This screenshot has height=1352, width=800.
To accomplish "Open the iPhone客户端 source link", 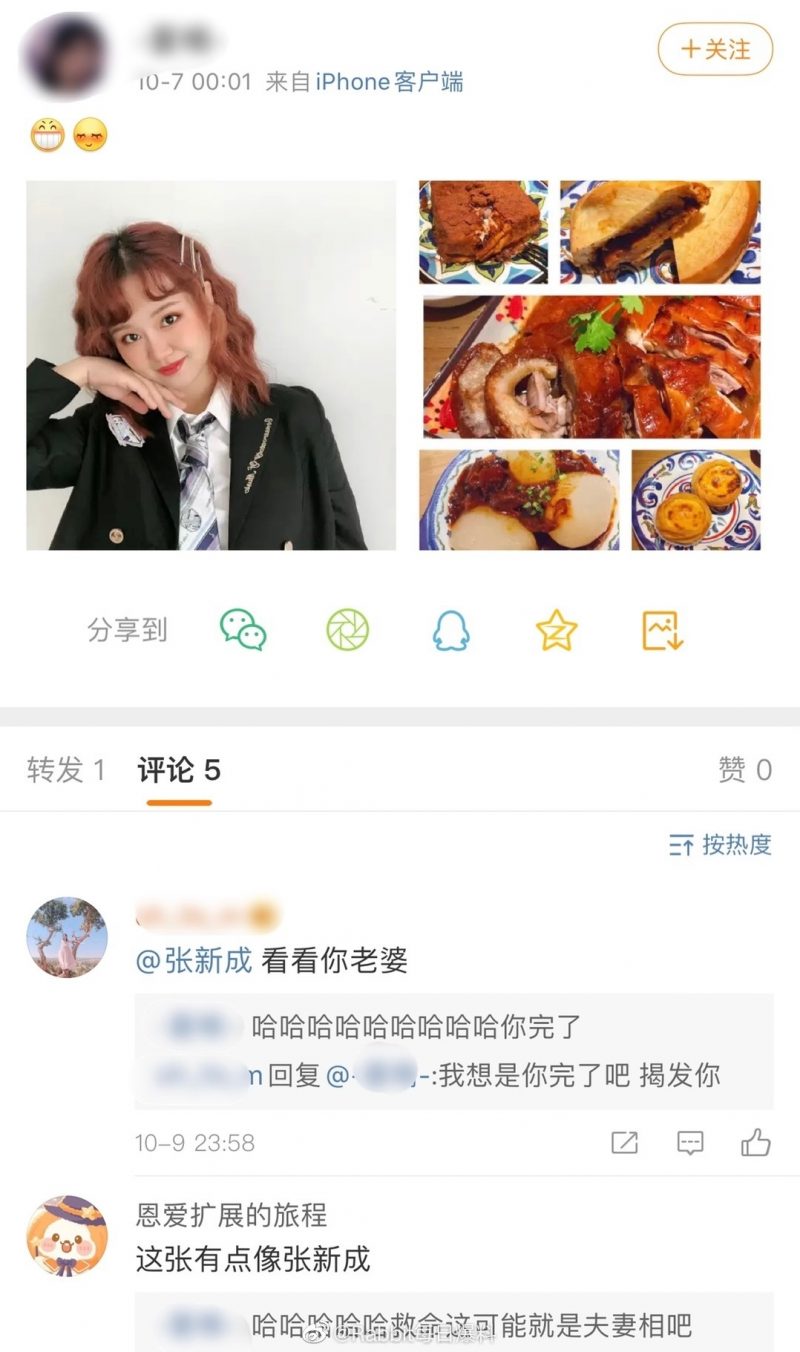I will 390,82.
